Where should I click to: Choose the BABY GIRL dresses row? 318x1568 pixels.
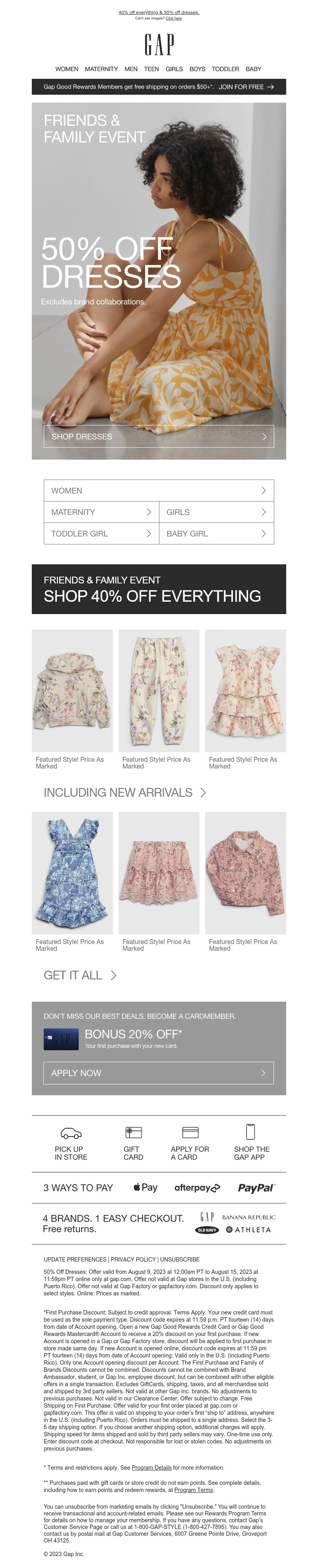(216, 533)
